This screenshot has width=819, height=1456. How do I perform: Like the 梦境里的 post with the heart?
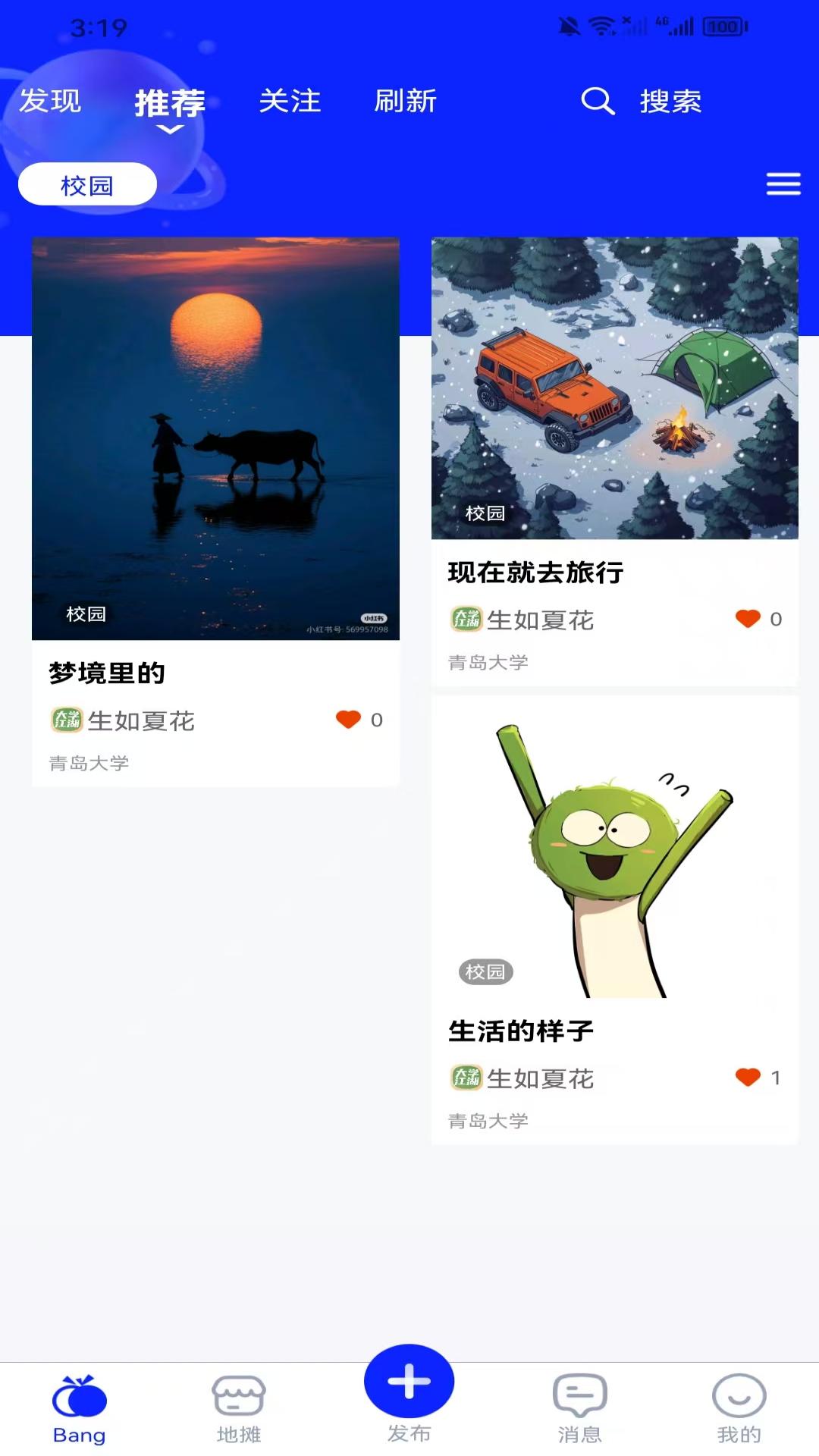(x=350, y=718)
